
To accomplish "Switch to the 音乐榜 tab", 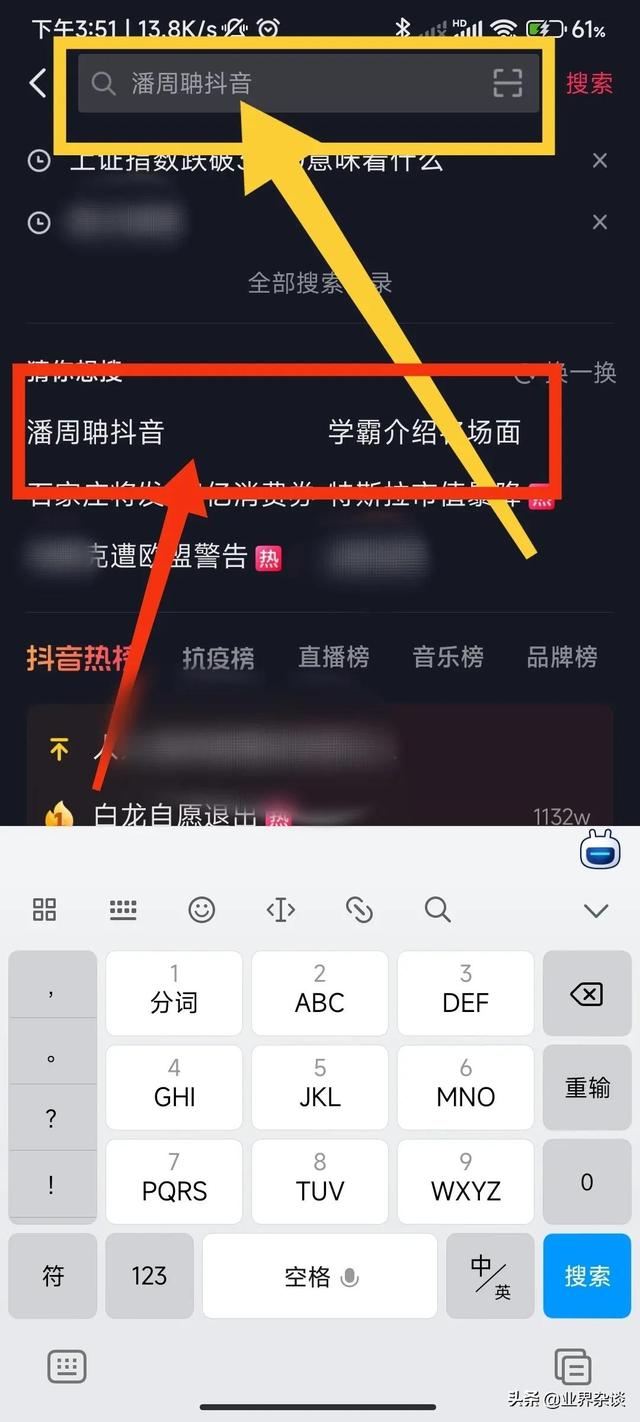I will coord(448,657).
